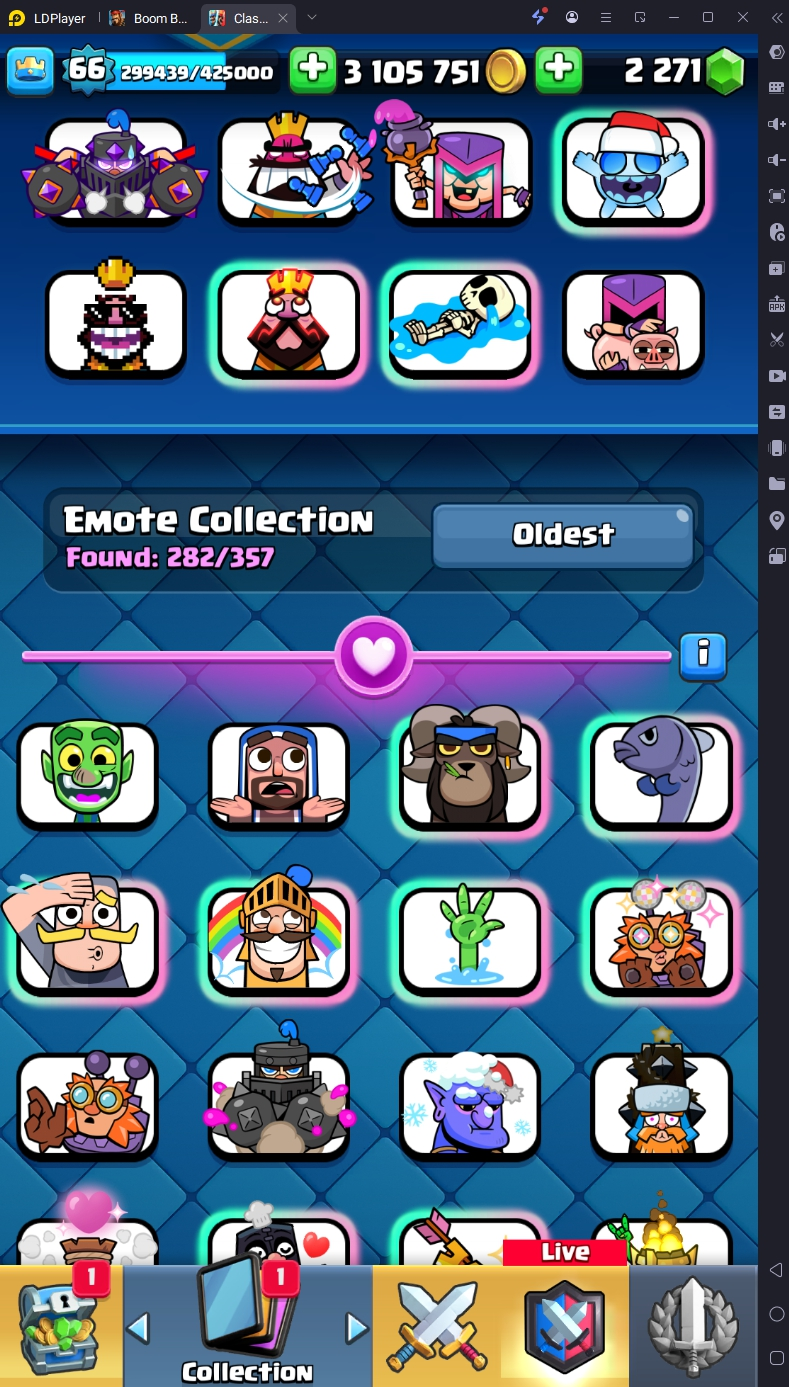Viewport: 789px width, 1387px height.
Task: Open the silver sword tab
Action: coord(693,1325)
